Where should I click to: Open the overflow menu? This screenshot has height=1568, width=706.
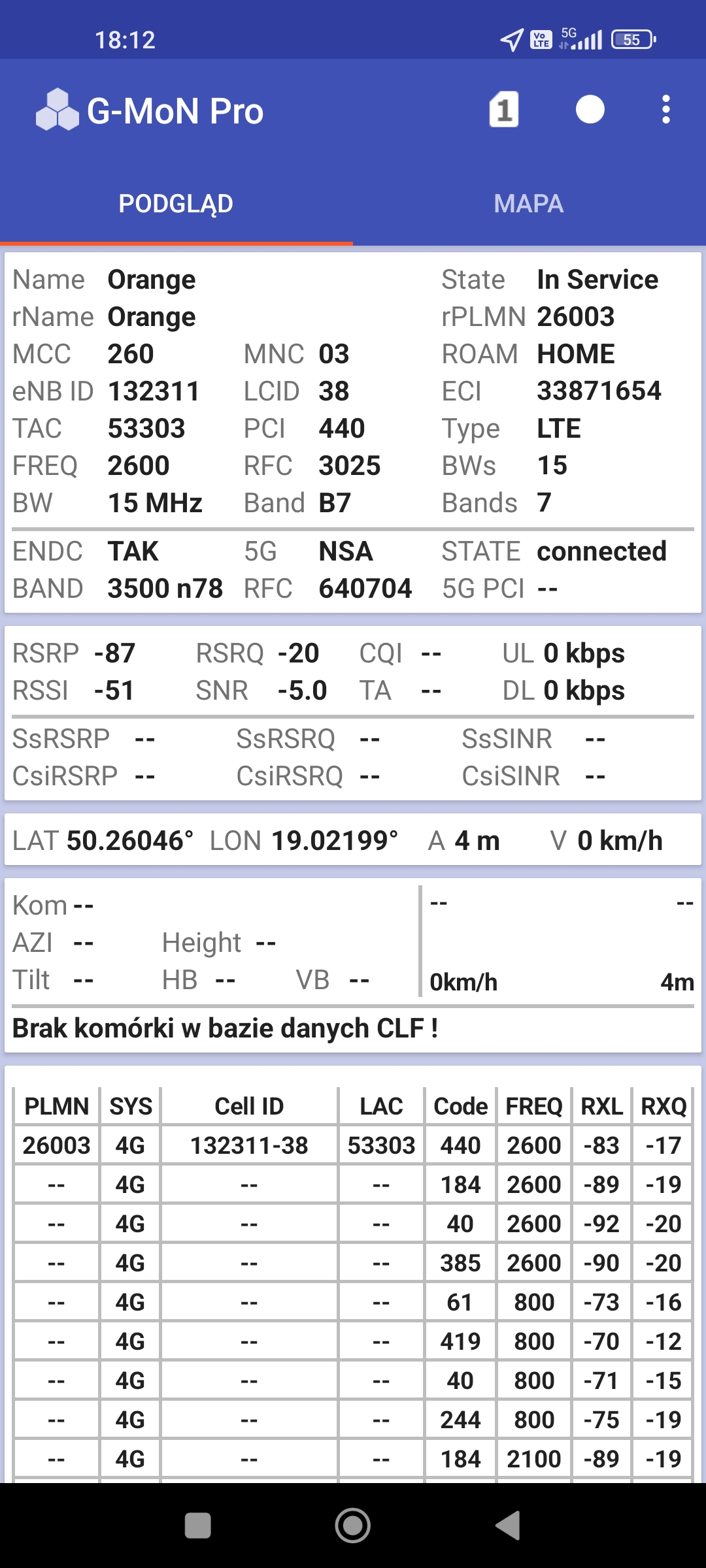pyautogui.click(x=665, y=110)
